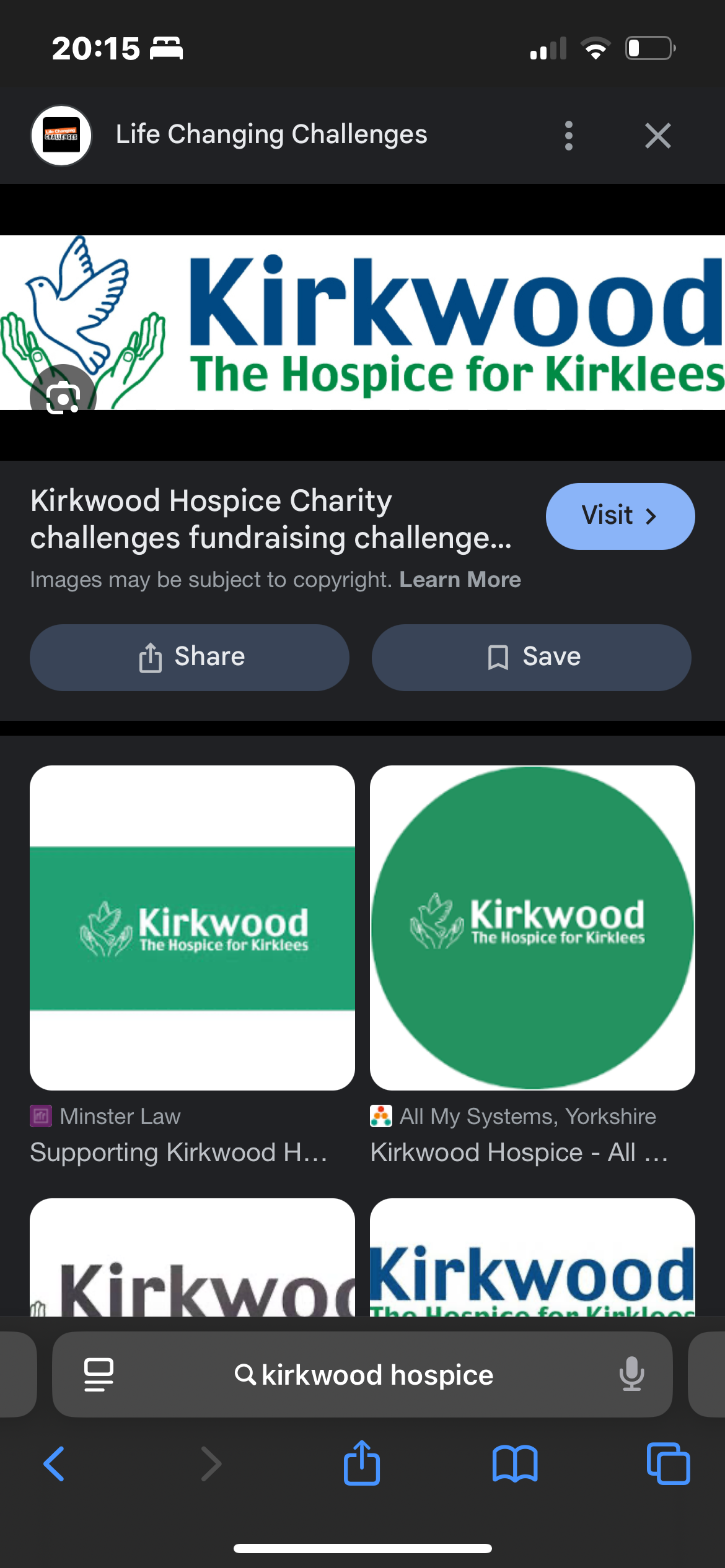Start voice search with the microphone
This screenshot has height=1568, width=725.
(x=631, y=1375)
